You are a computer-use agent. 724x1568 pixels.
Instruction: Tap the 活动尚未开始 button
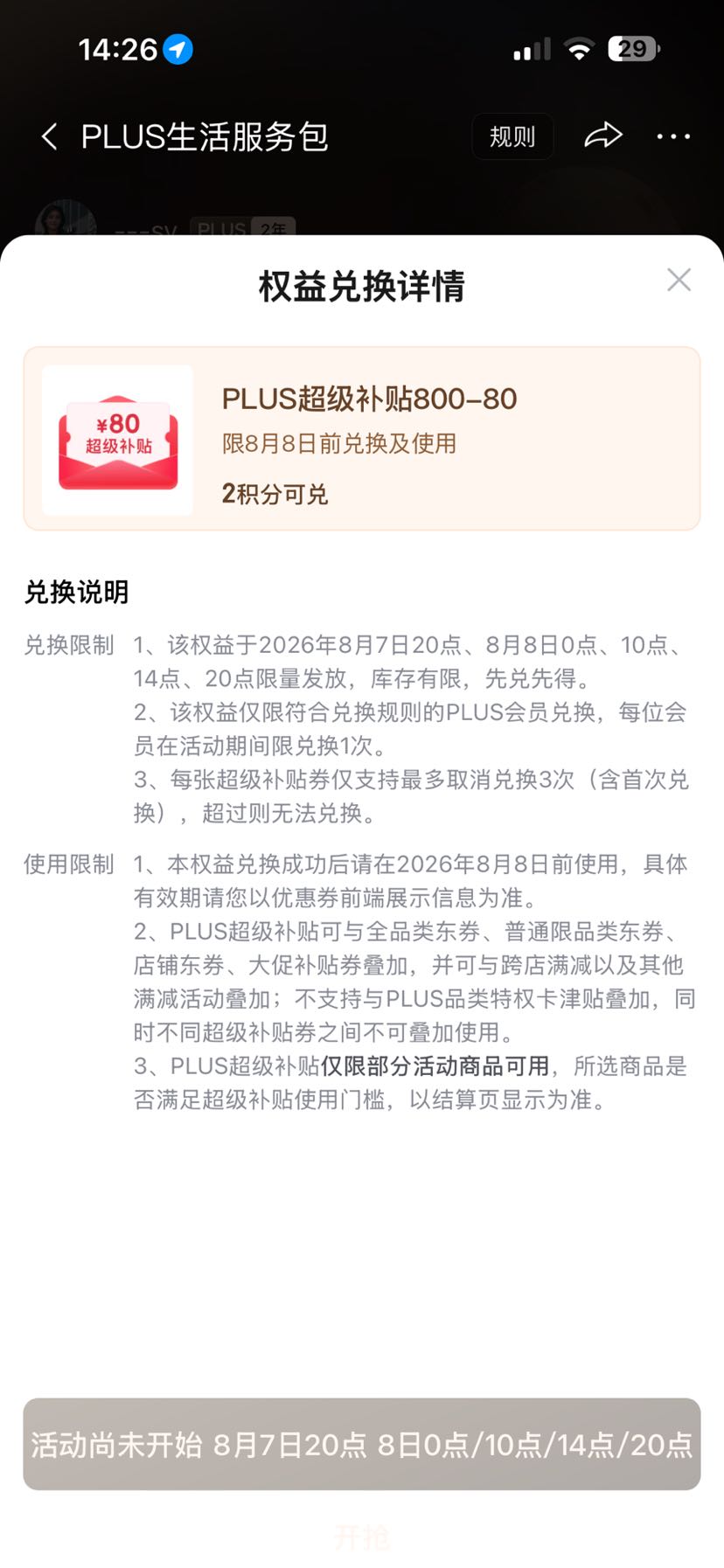(362, 1444)
